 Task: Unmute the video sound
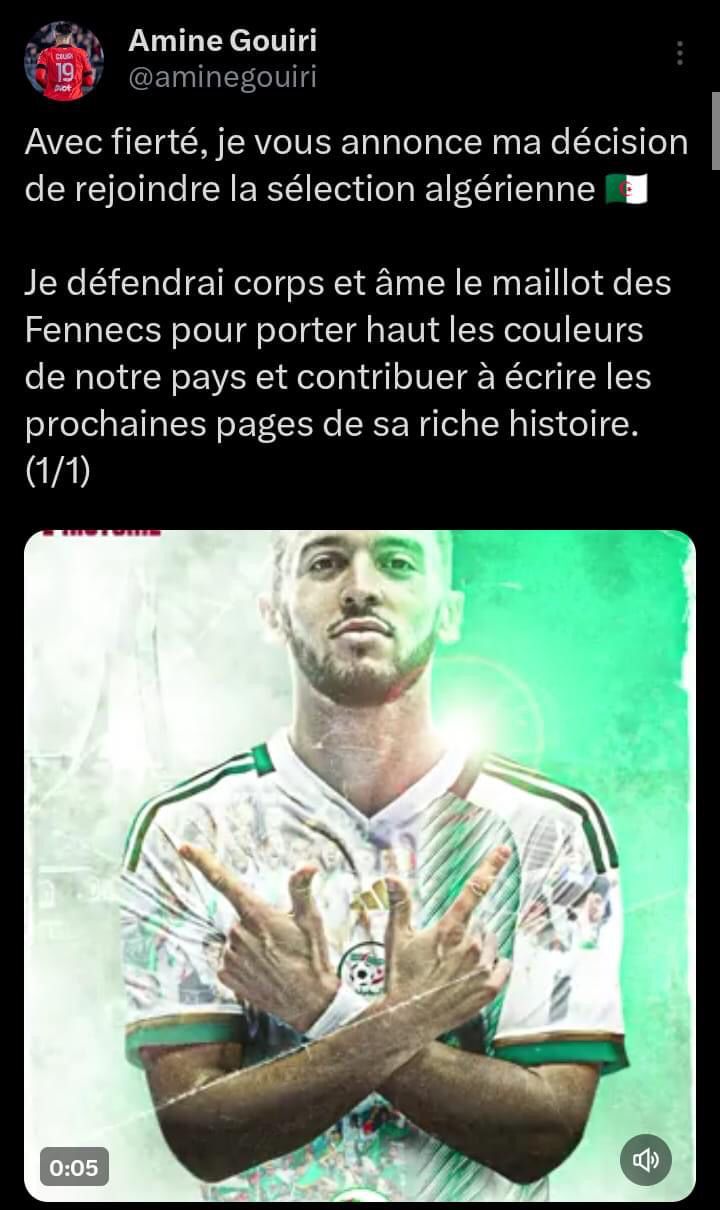click(x=645, y=1159)
